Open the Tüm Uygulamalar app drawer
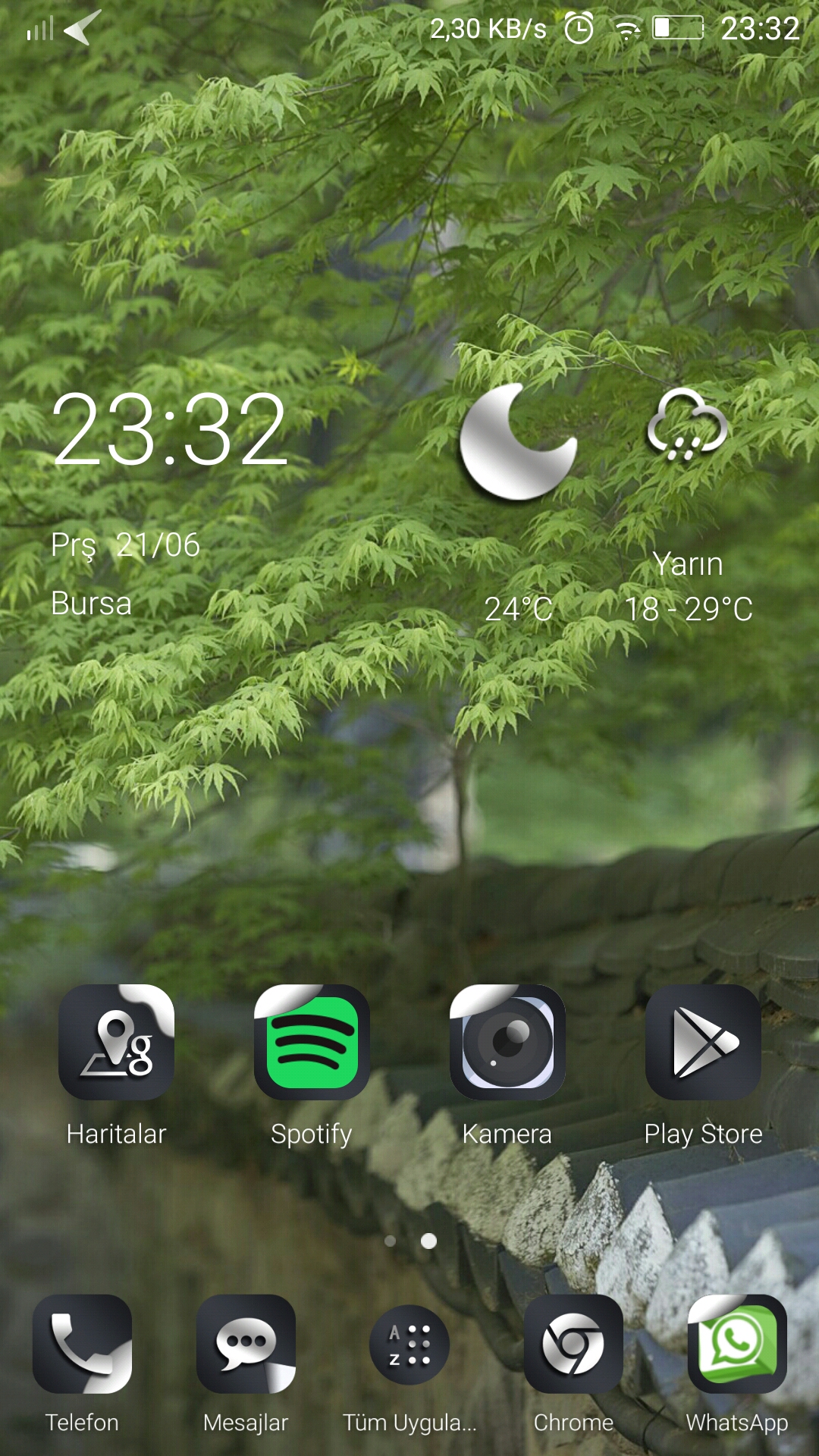The image size is (819, 1456). [409, 1345]
